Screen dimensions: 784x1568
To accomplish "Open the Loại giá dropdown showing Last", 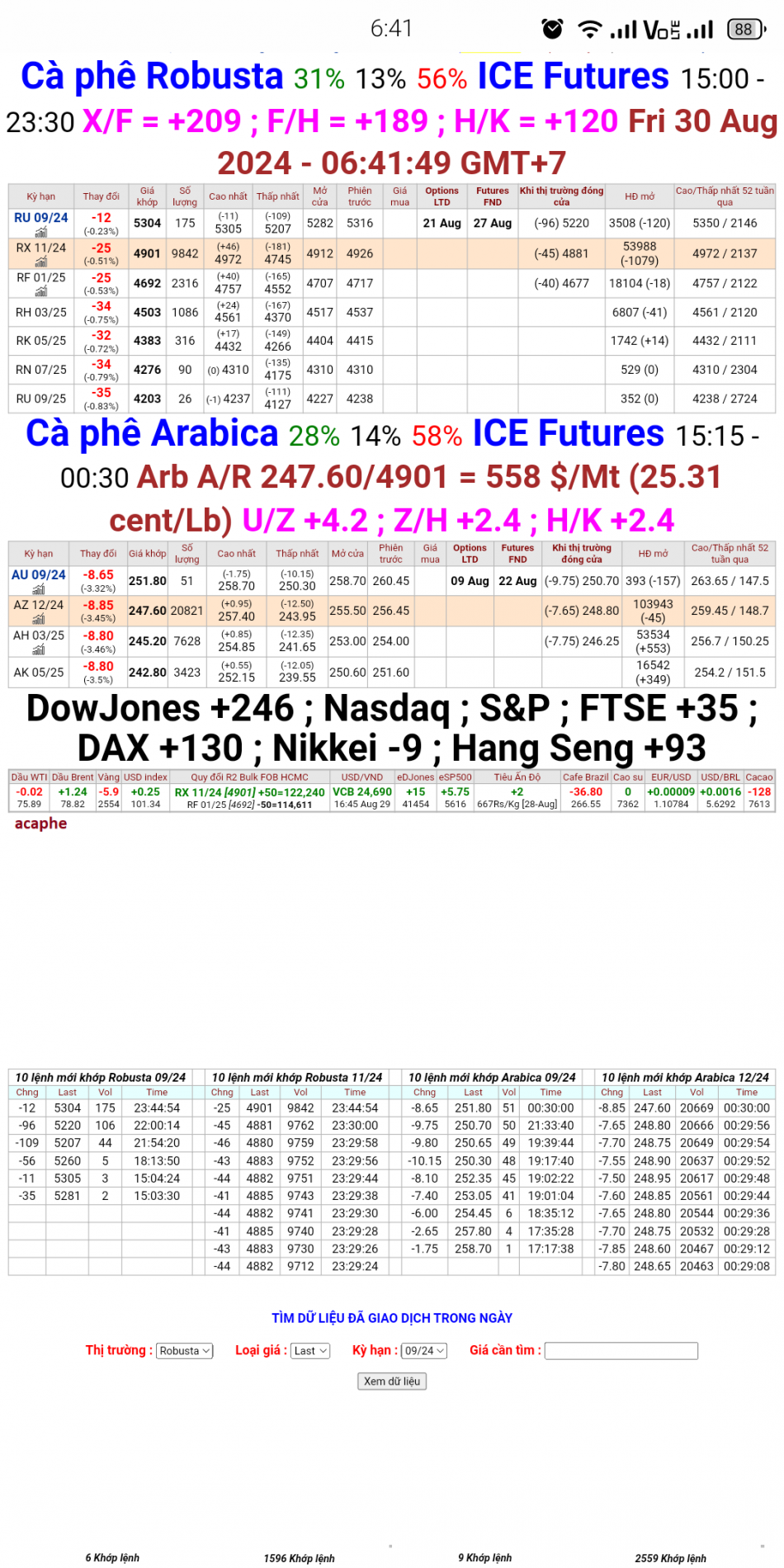I will pos(309,1351).
